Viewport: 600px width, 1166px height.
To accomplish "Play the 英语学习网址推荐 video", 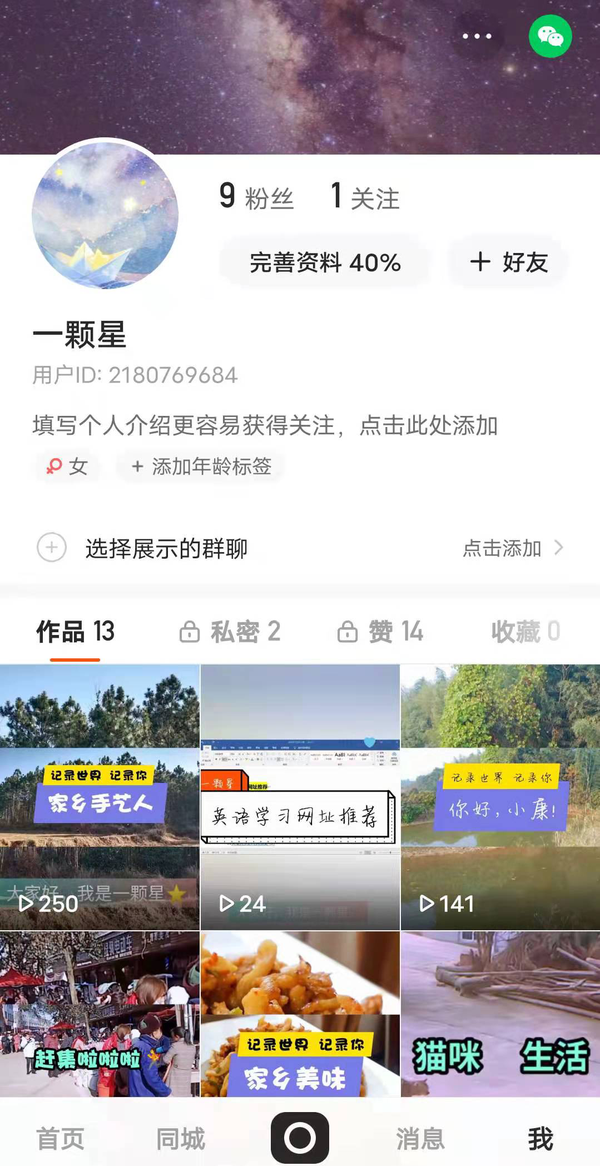I will (x=300, y=797).
